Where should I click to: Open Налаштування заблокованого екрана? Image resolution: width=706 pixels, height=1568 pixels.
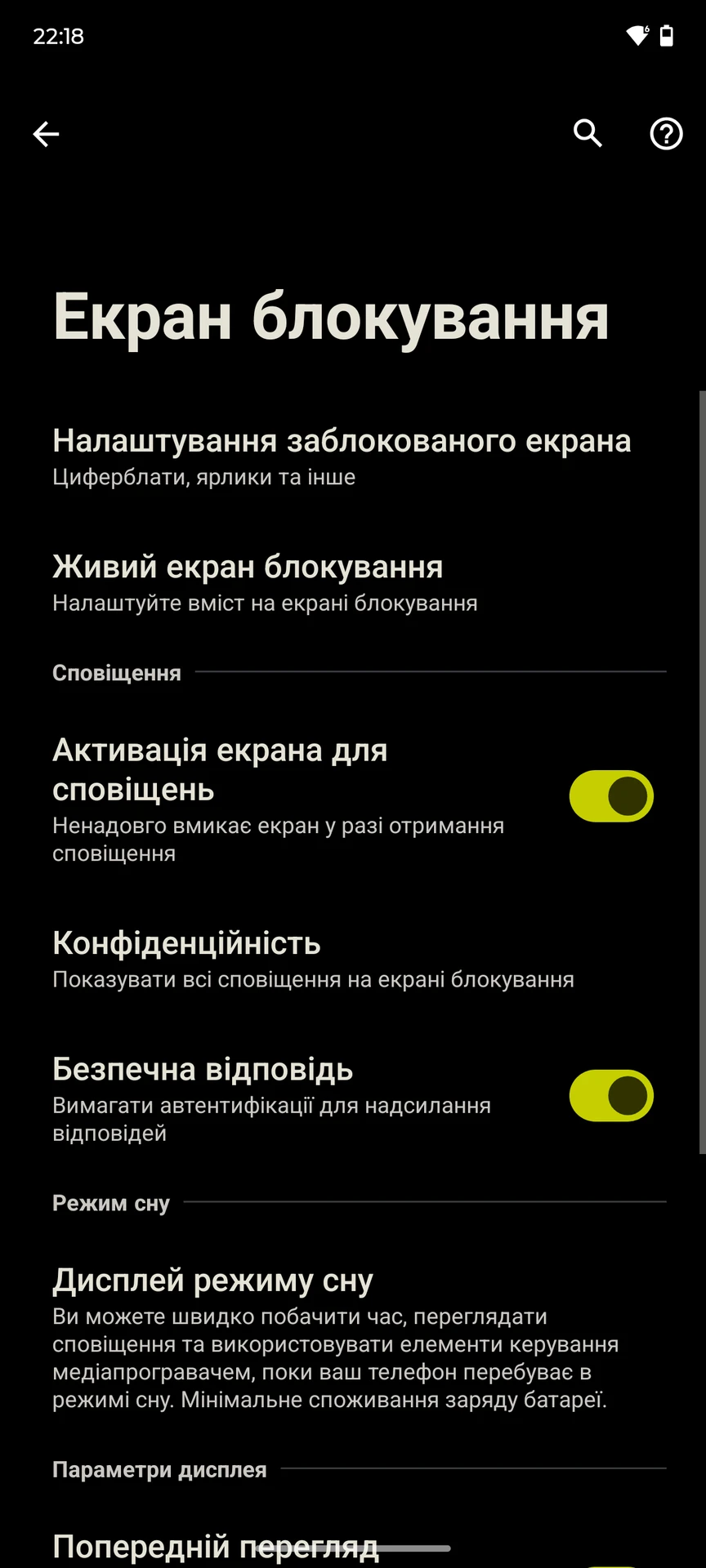point(342,456)
